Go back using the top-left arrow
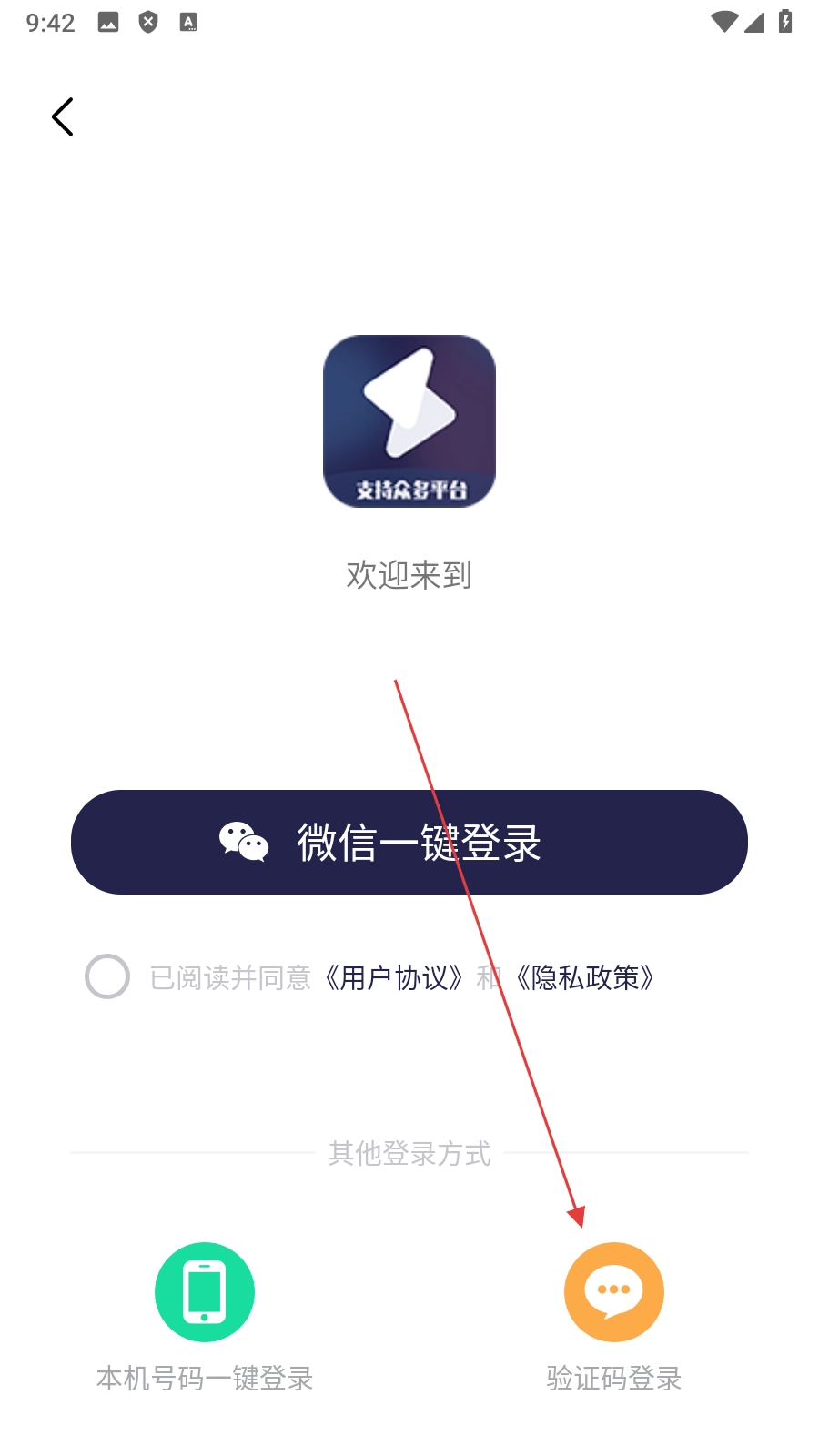The height and width of the screenshot is (1456, 819). click(x=62, y=116)
